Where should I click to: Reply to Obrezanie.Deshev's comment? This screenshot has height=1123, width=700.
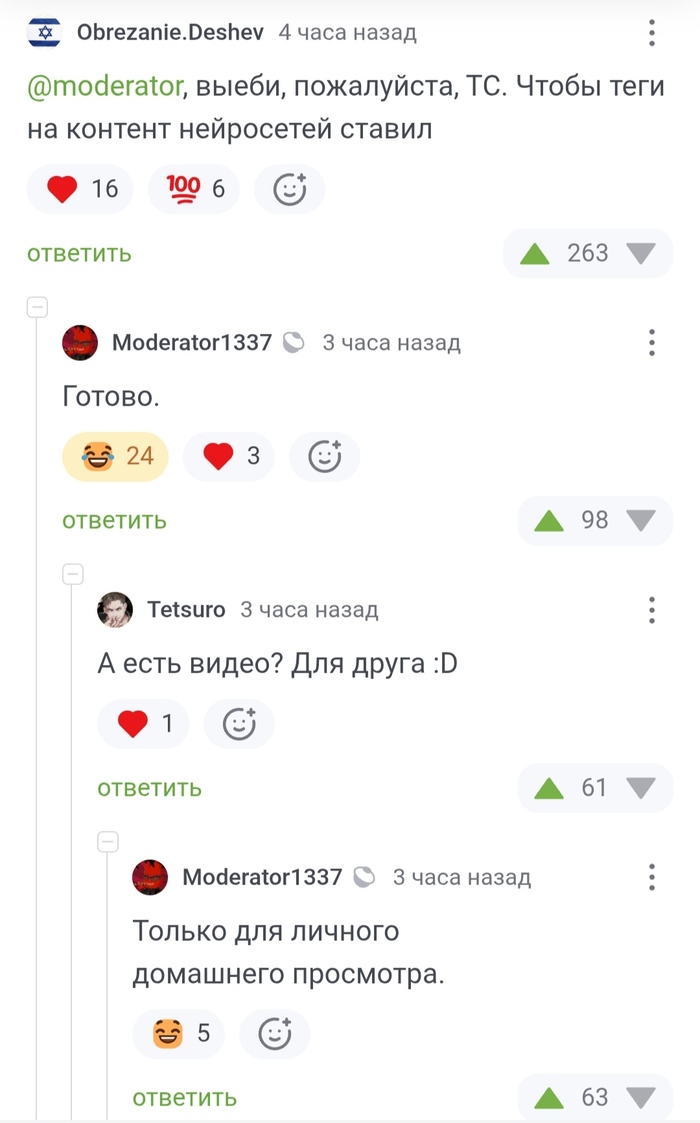pyautogui.click(x=79, y=253)
